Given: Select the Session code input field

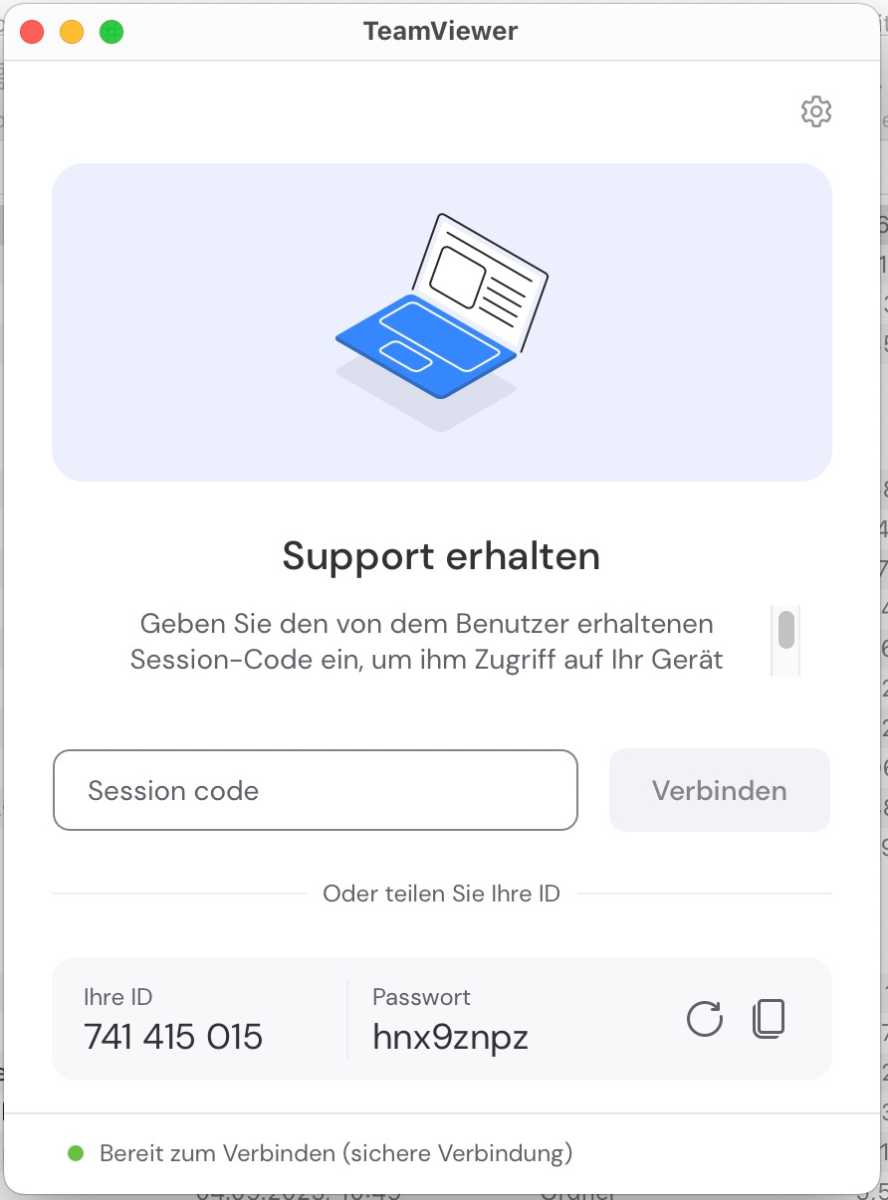Looking at the screenshot, I should tap(315, 790).
